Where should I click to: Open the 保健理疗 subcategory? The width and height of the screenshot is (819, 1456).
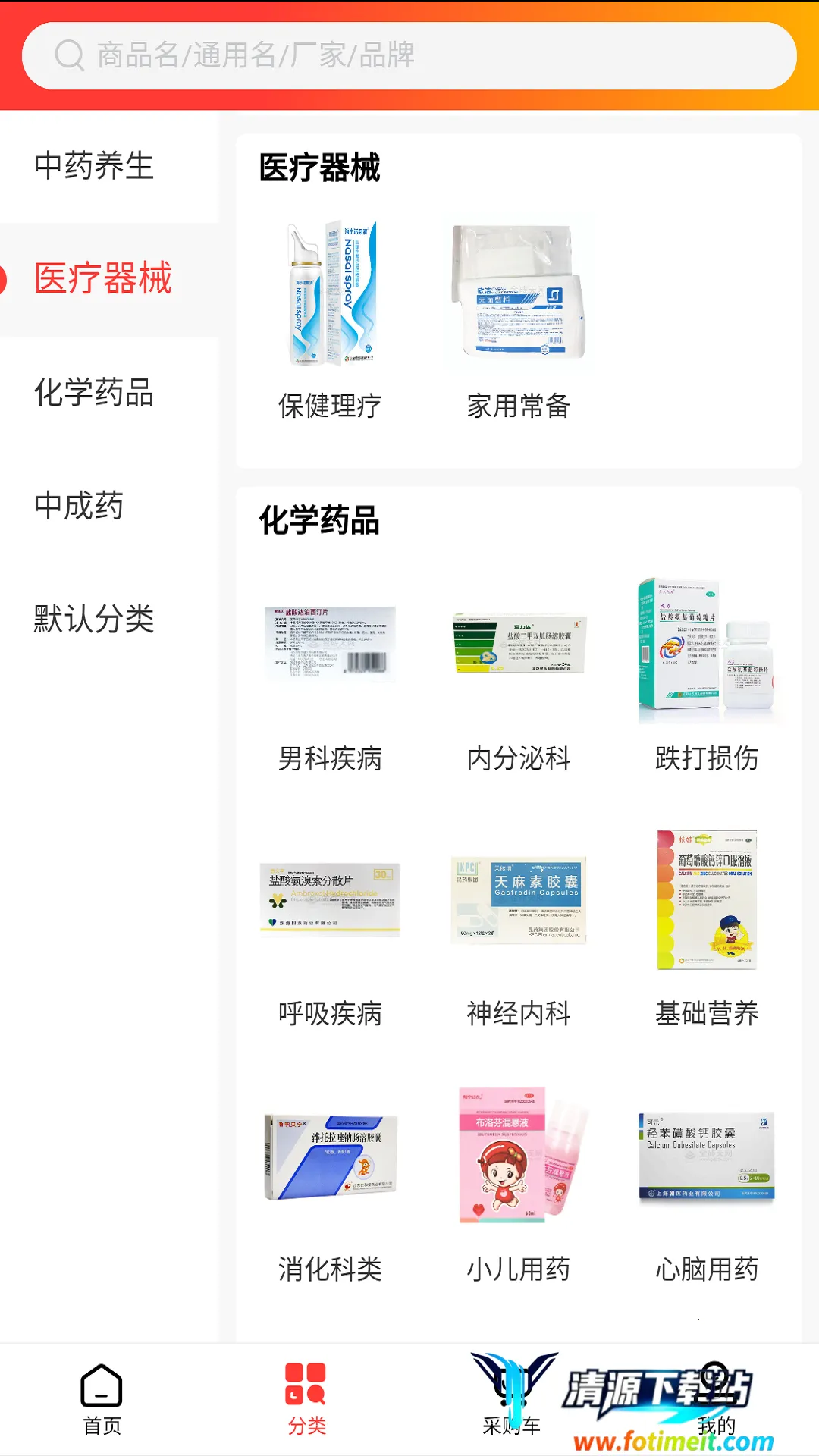point(330,318)
